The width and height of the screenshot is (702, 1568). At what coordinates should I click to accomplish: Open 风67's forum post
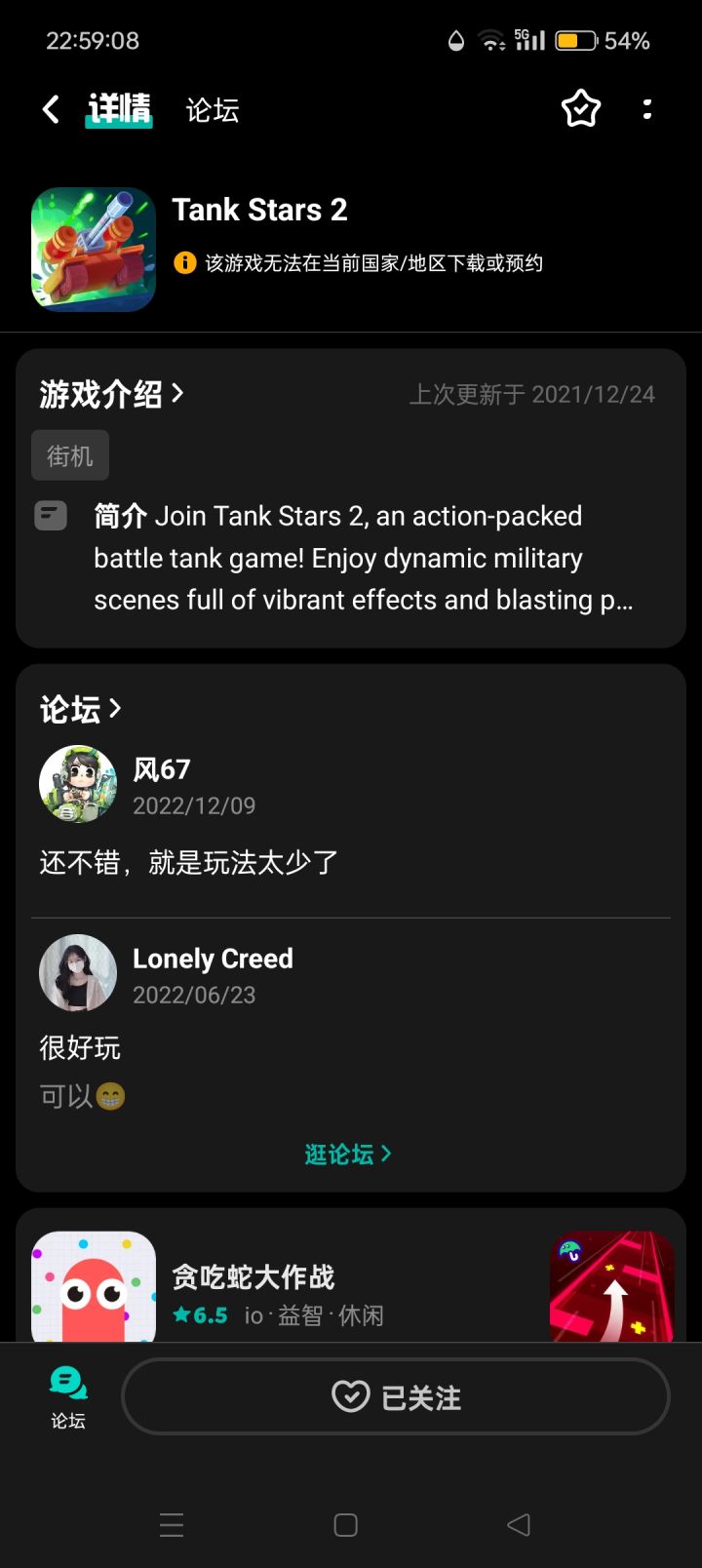(x=189, y=862)
